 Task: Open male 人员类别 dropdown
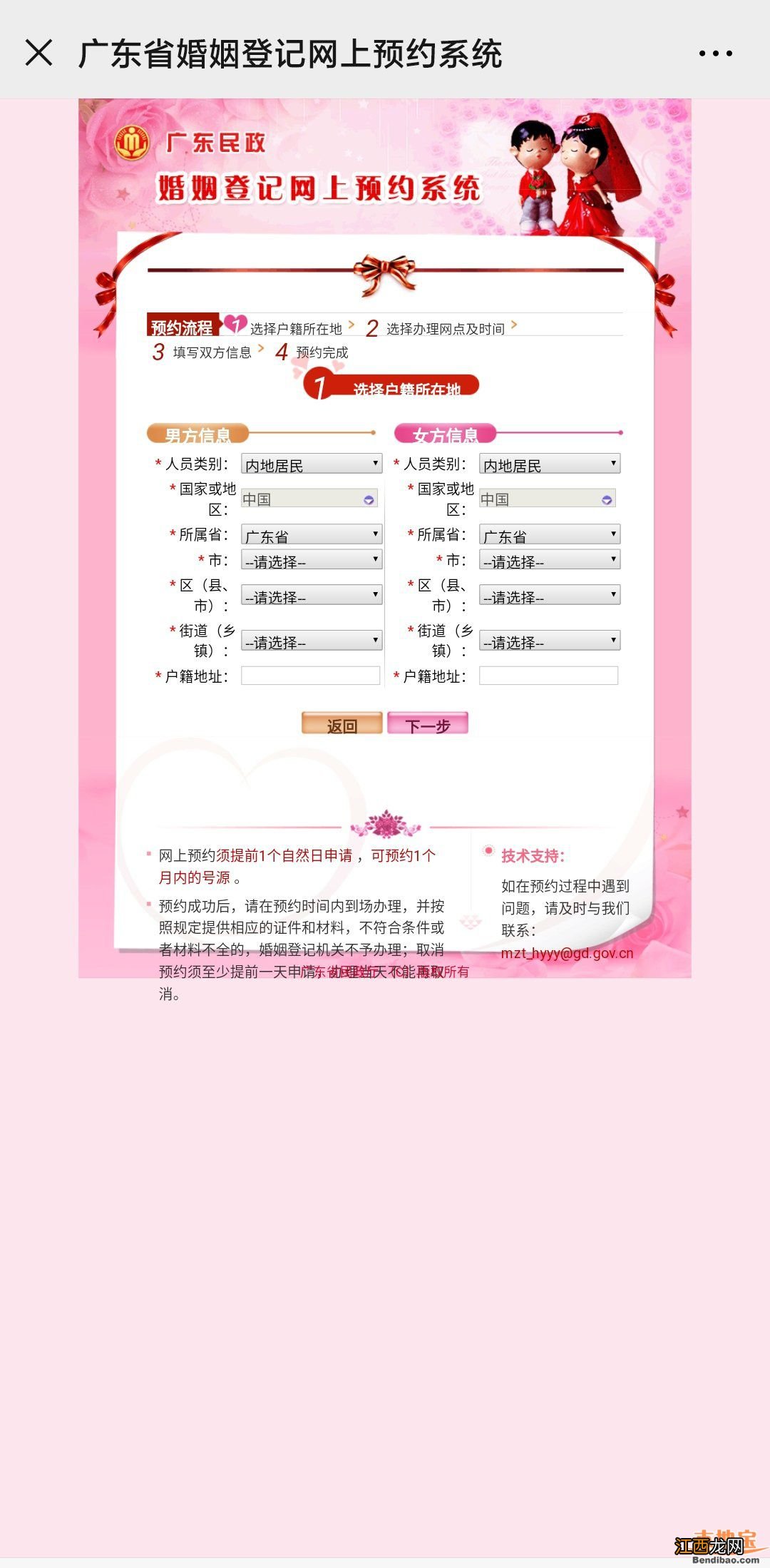312,464
